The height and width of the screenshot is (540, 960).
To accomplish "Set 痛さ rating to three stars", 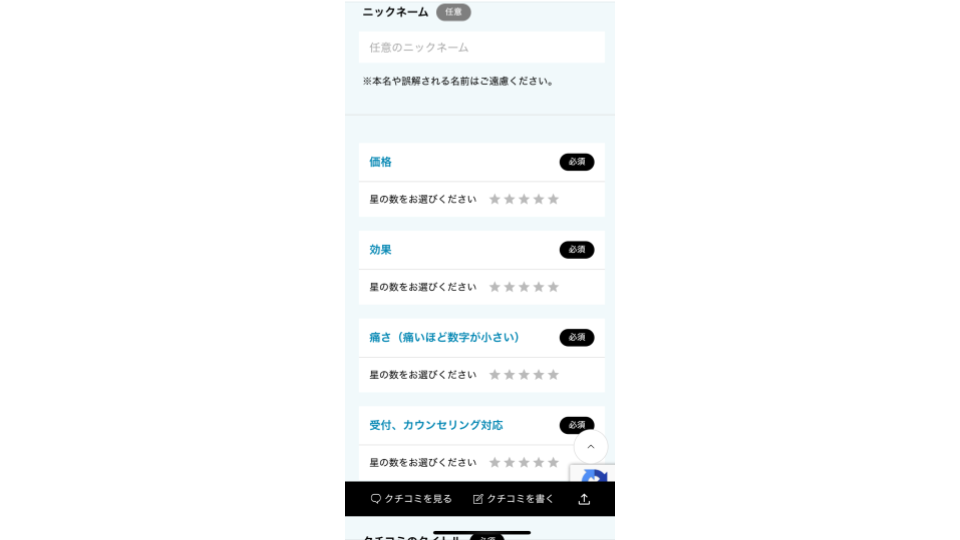I will 524,375.
